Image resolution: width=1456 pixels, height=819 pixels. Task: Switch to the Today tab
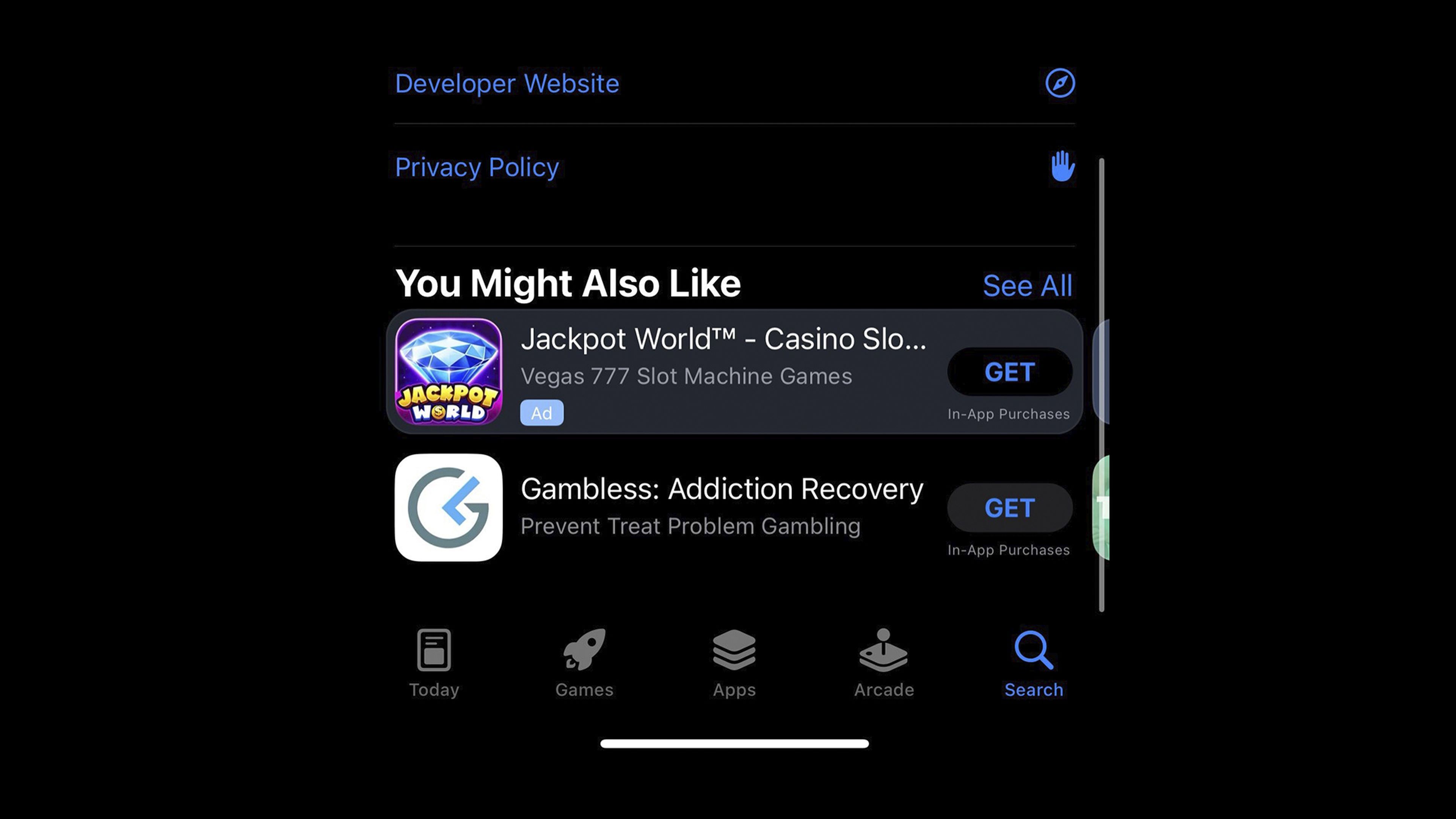click(x=433, y=664)
